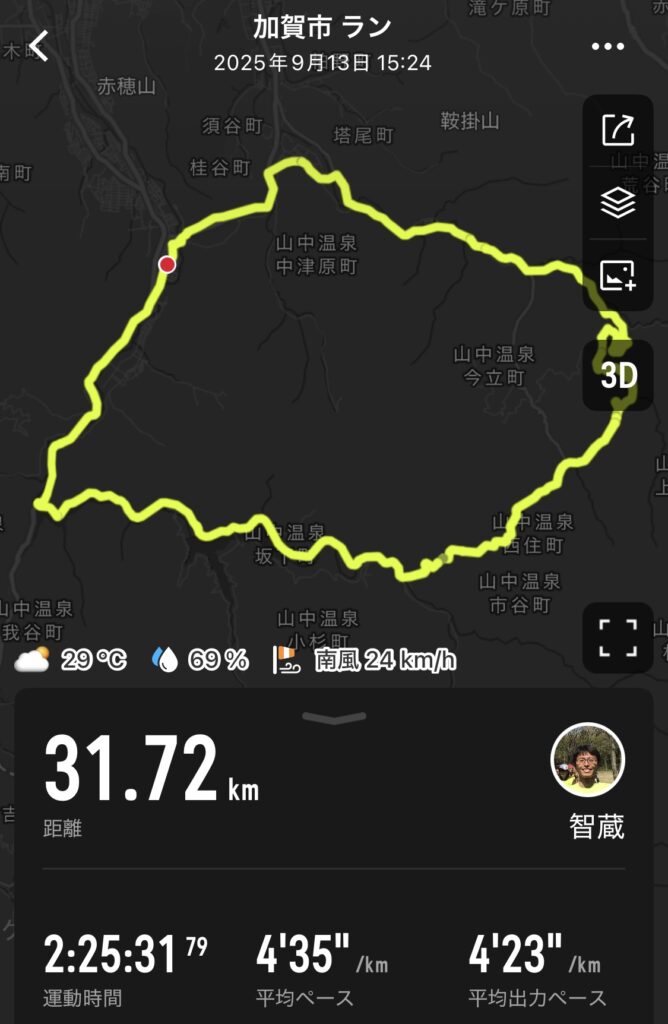This screenshot has width=668, height=1024.
Task: Open the map layers options
Action: tap(618, 203)
